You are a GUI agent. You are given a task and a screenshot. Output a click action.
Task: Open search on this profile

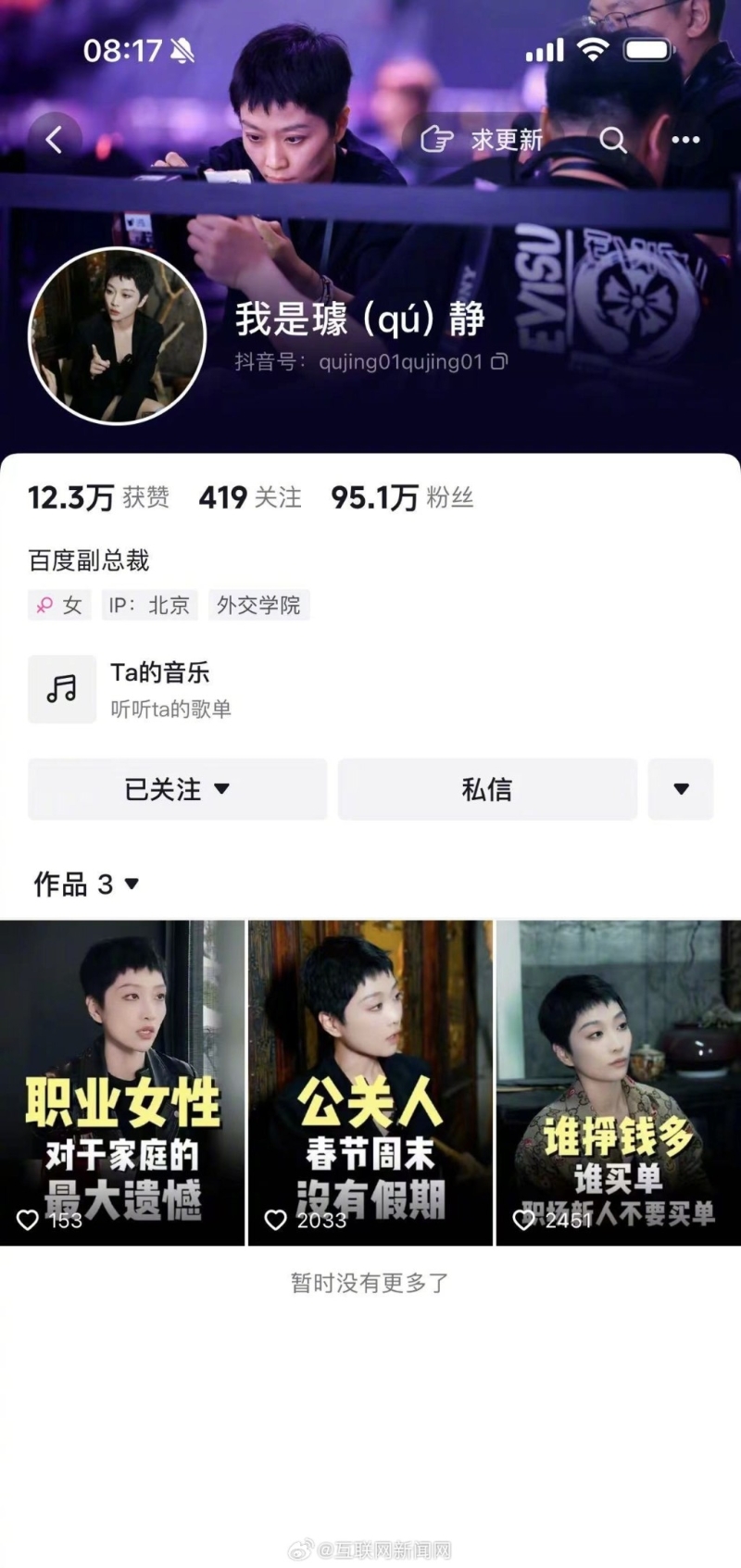pos(612,140)
